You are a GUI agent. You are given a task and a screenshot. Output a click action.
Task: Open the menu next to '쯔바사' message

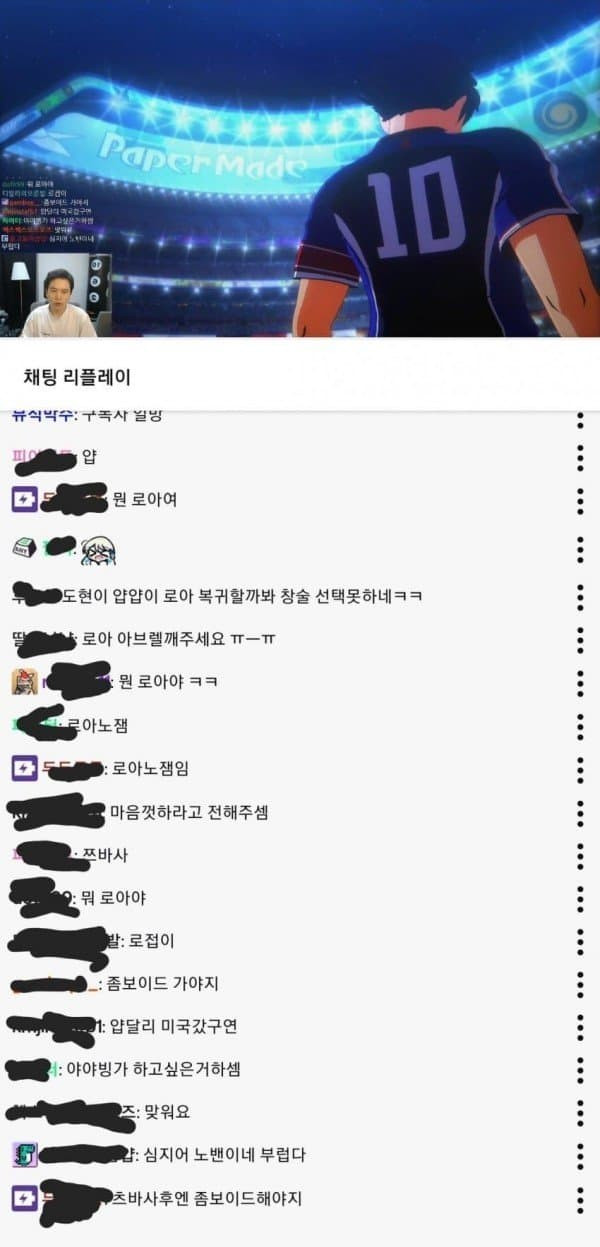coord(580,855)
